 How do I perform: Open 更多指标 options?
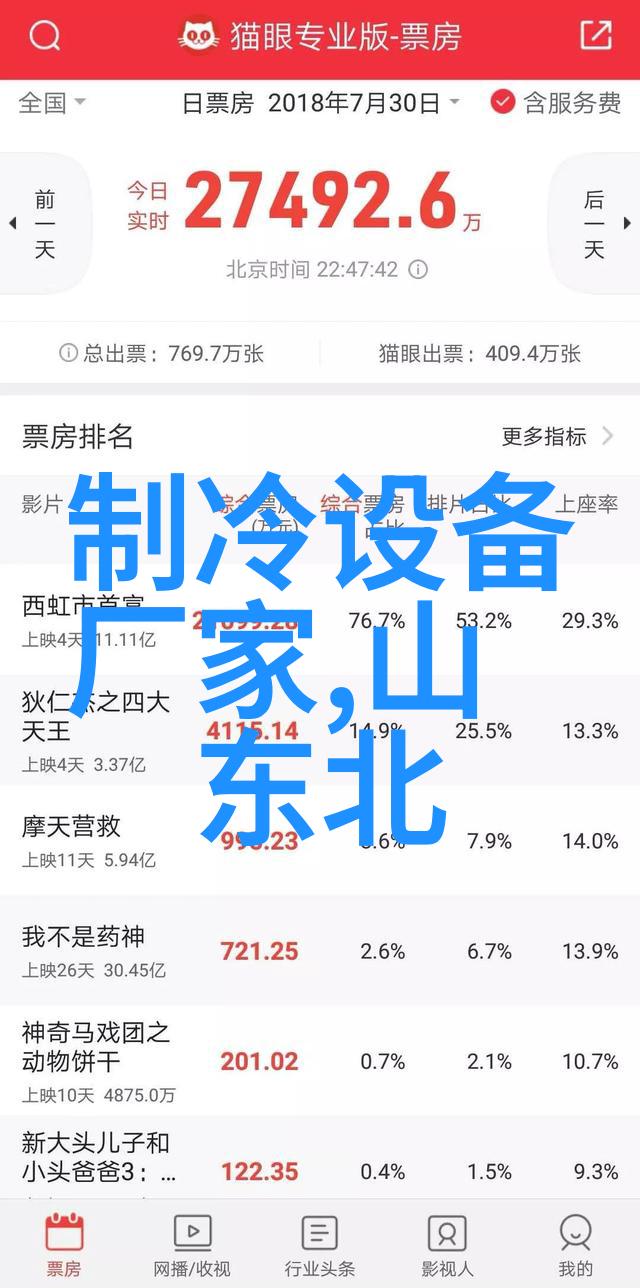point(558,436)
